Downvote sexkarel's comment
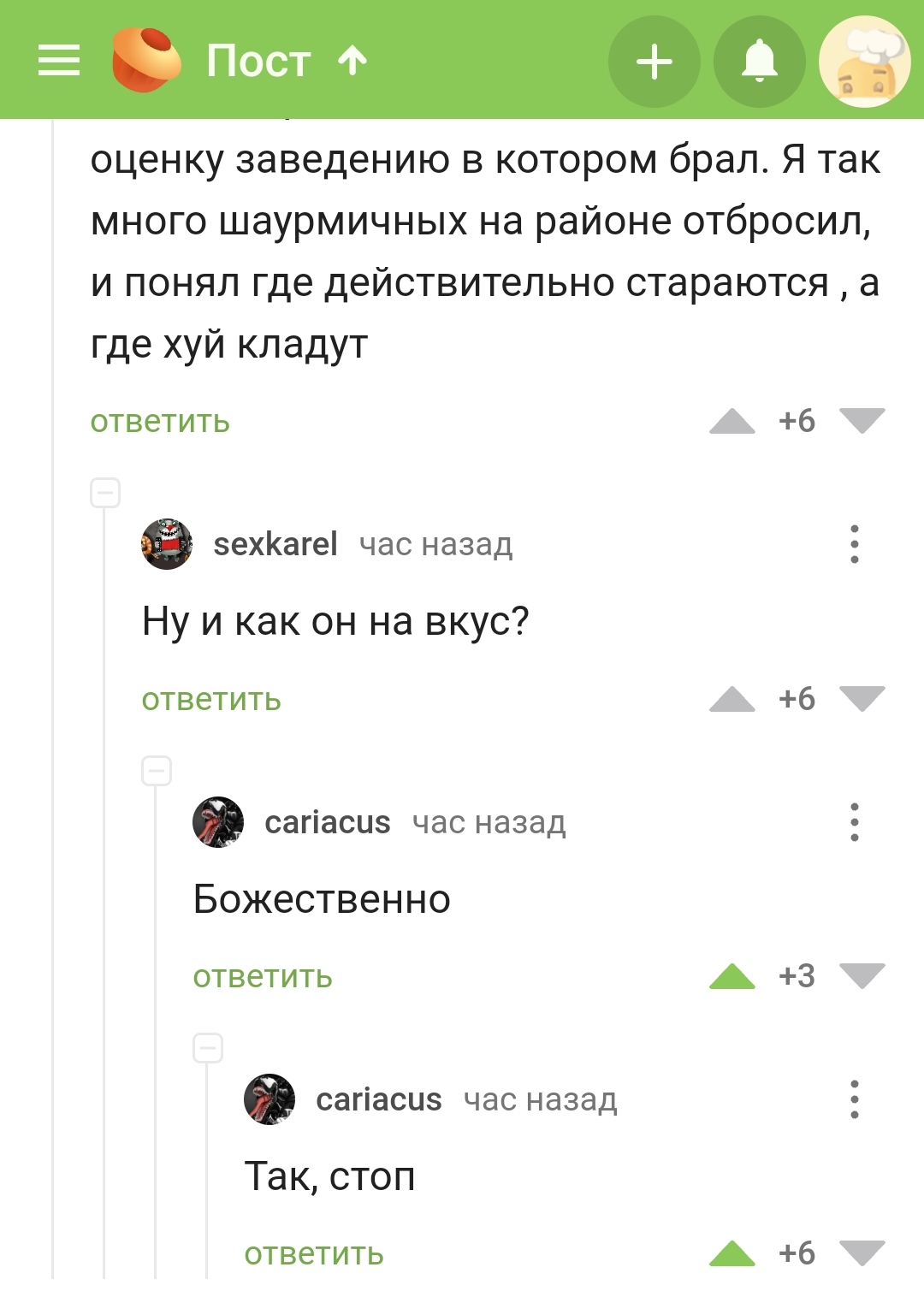Viewport: 924px width, 1297px height. (862, 699)
